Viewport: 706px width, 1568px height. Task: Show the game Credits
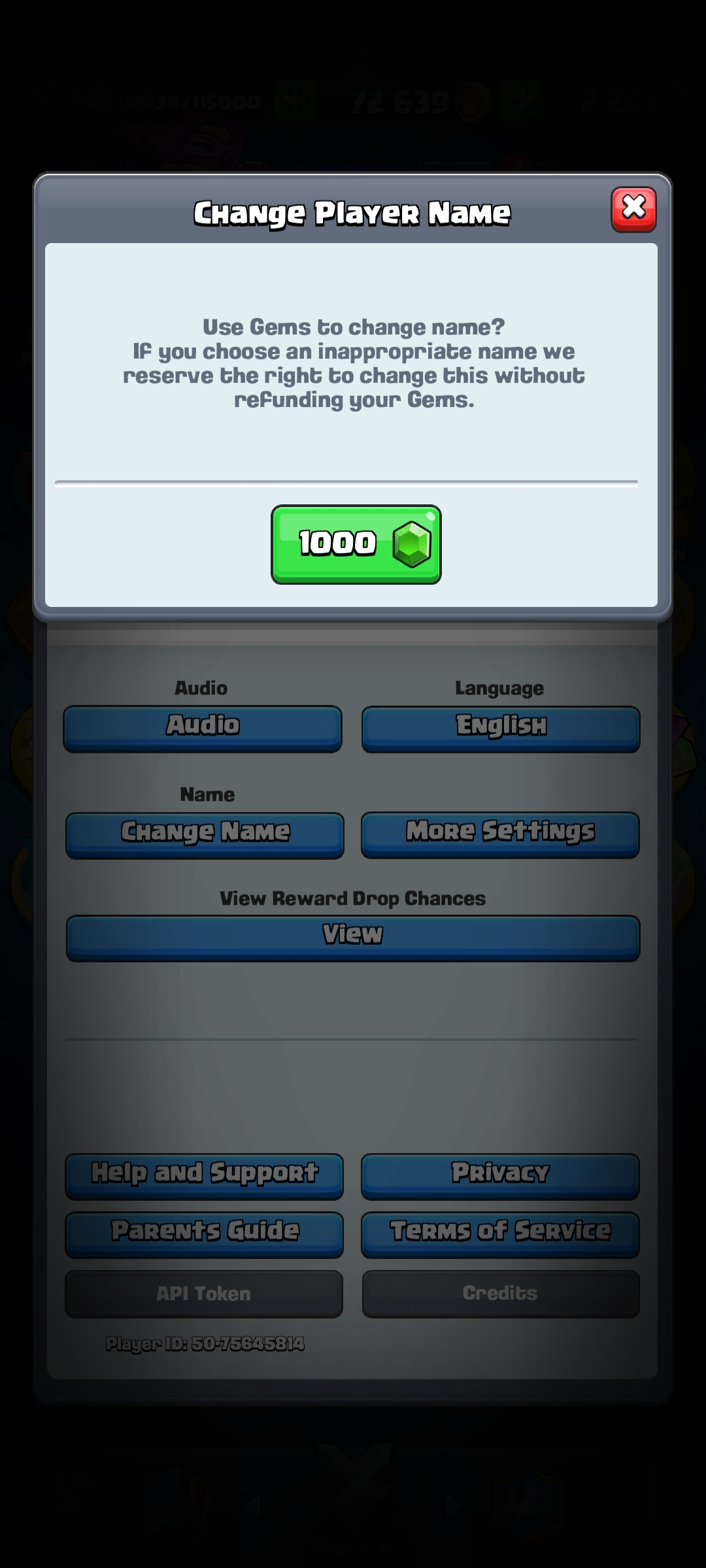click(x=500, y=1294)
